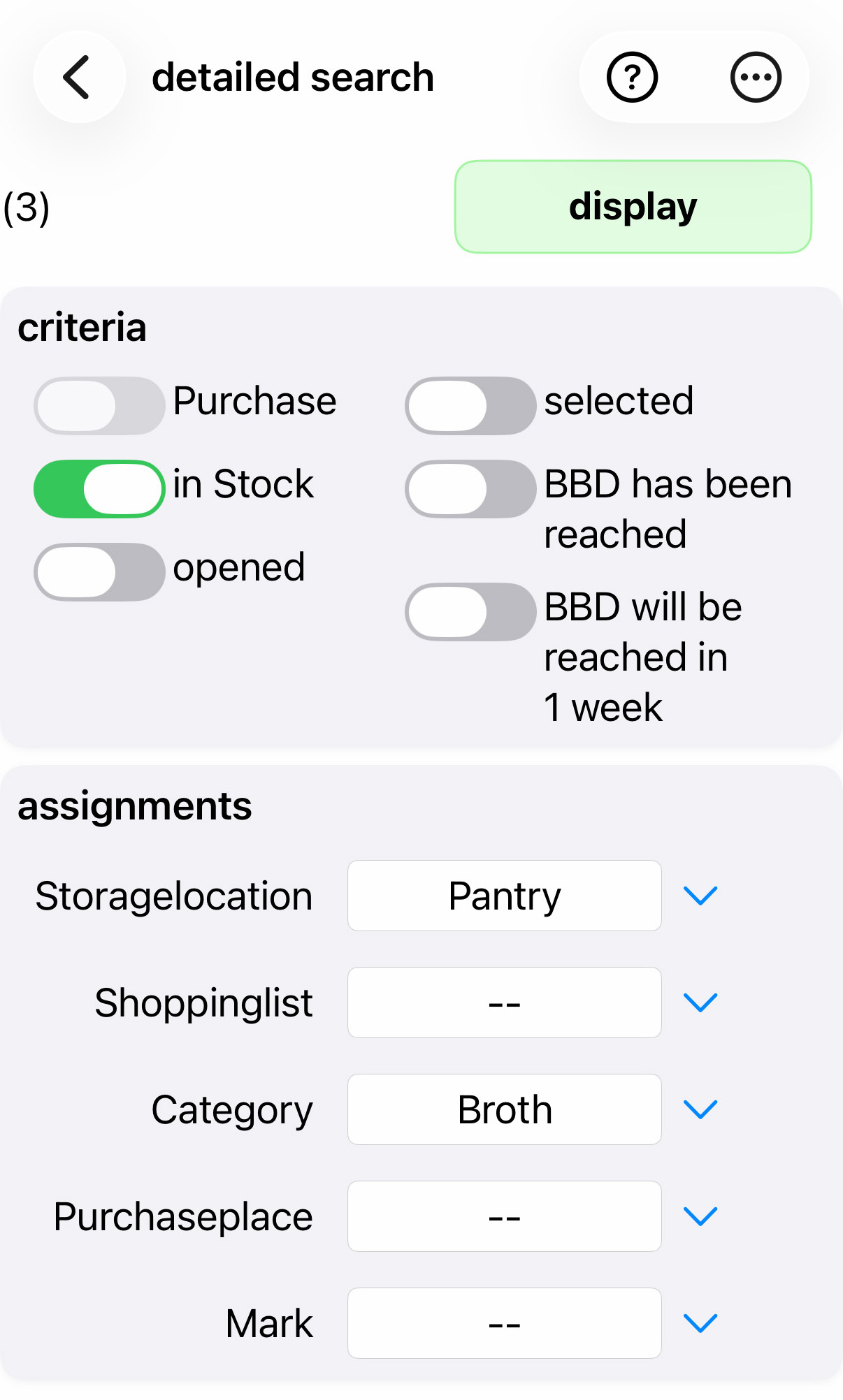
Task: Turn on BBD has been reached
Action: click(470, 489)
